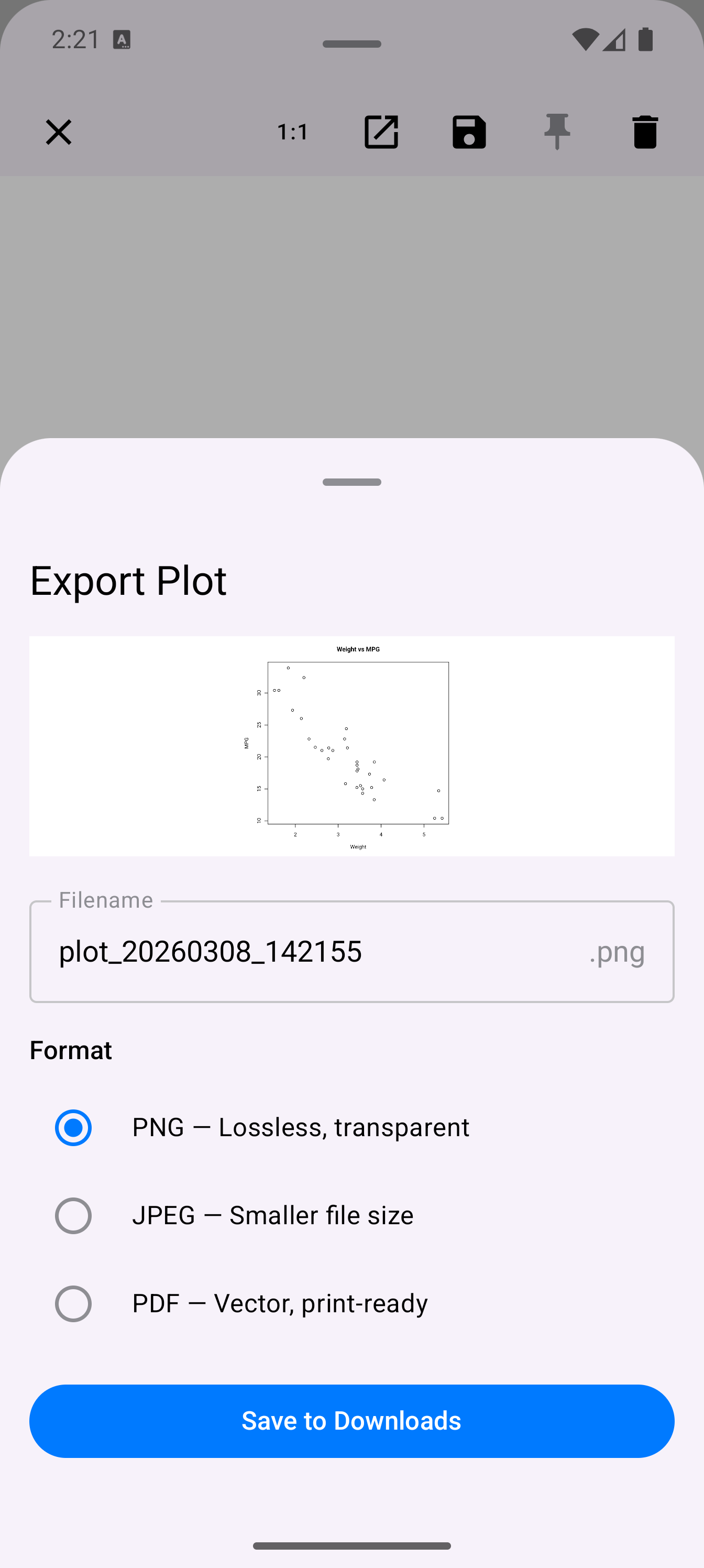Pin the plot with the pin icon
The image size is (704, 1568).
pyautogui.click(x=557, y=132)
